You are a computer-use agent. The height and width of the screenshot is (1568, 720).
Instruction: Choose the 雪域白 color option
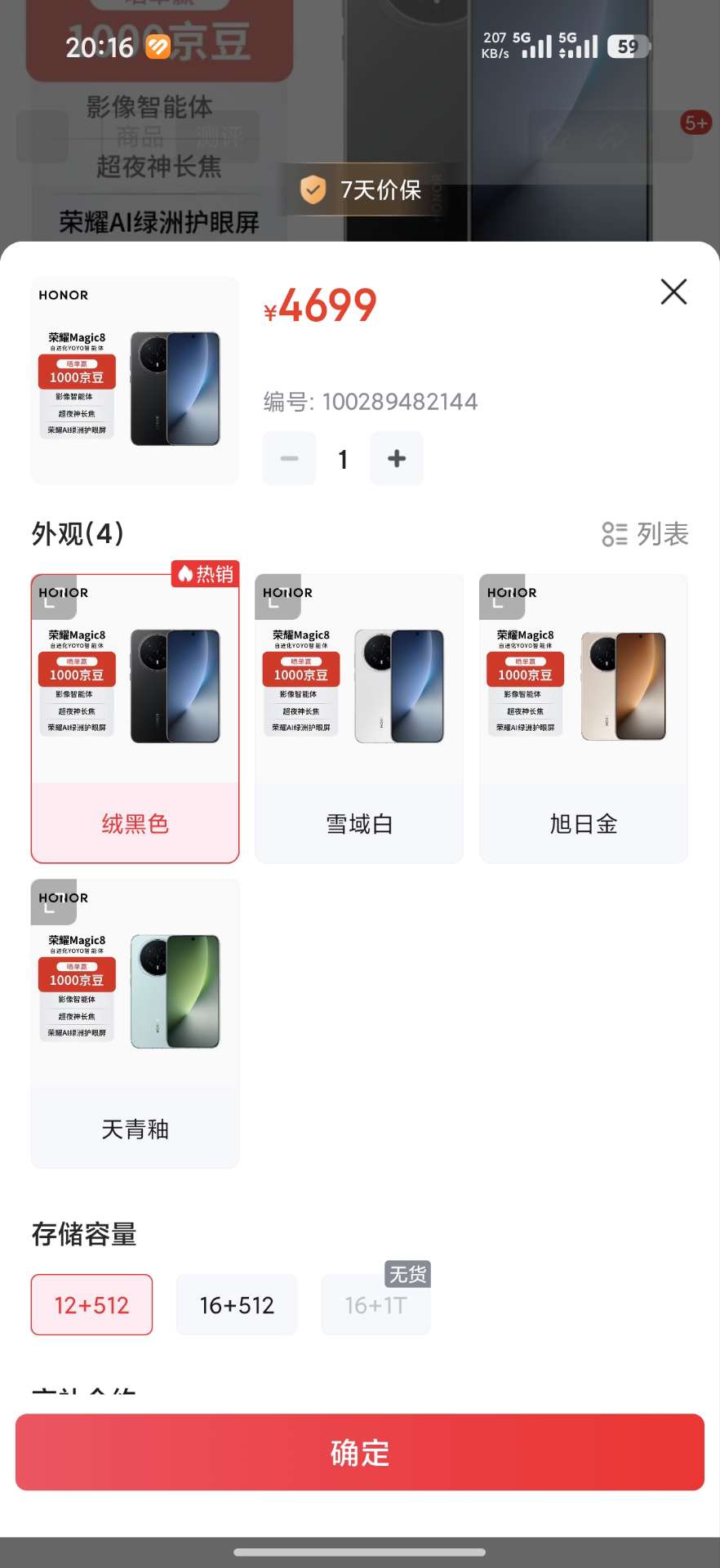359,823
